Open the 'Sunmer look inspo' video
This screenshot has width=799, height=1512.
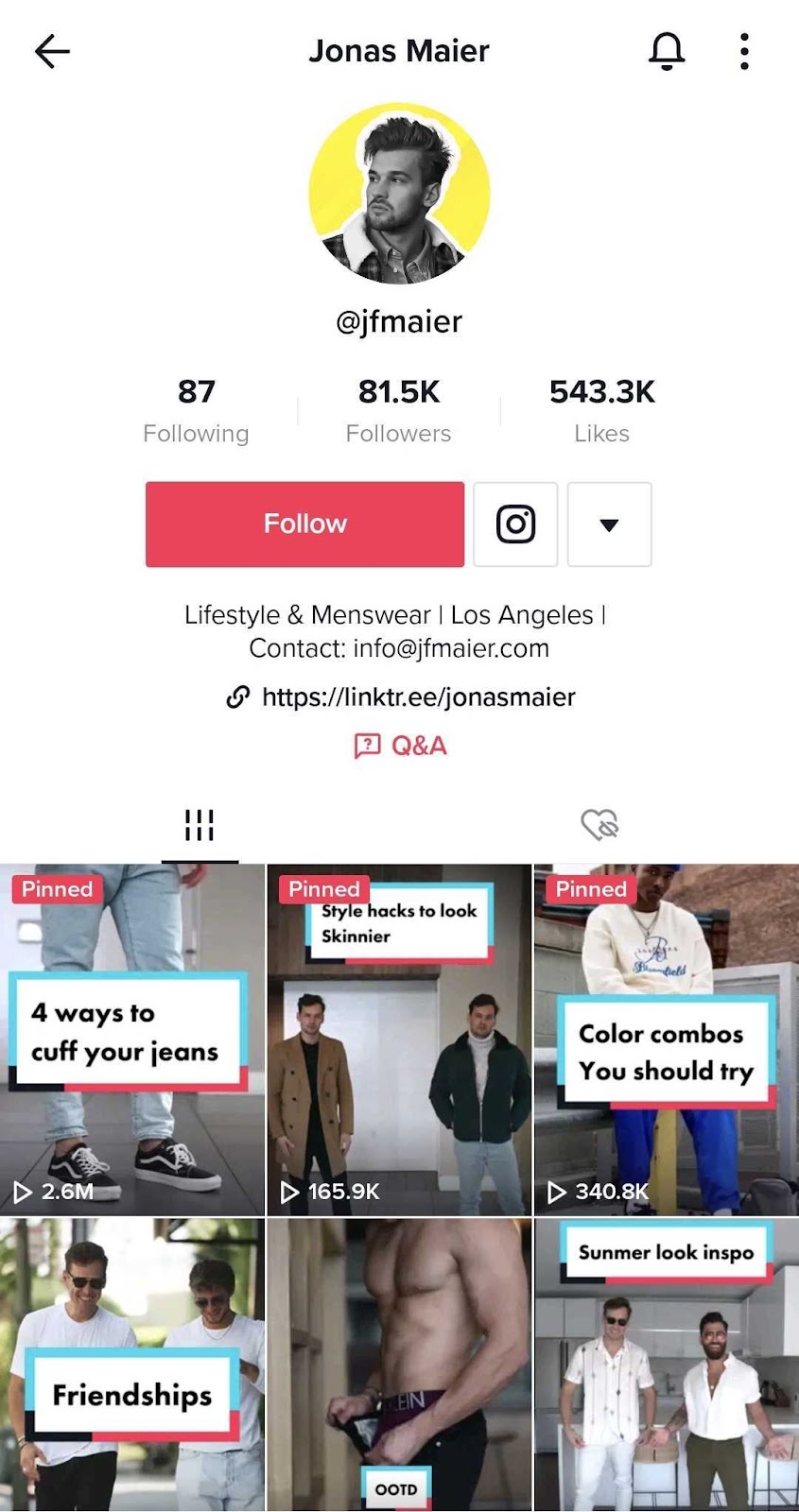(x=666, y=1366)
